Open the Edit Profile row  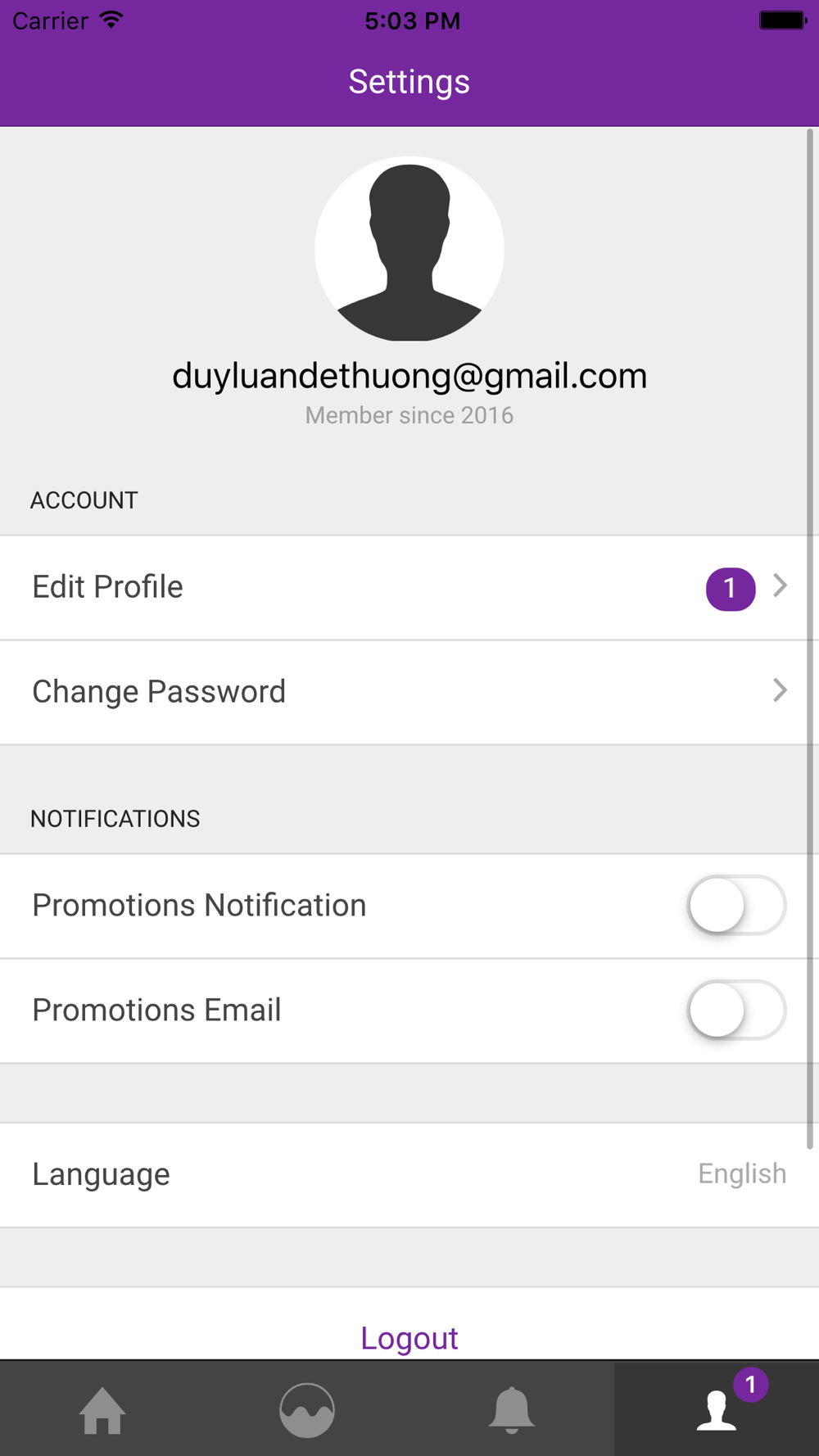coord(409,587)
